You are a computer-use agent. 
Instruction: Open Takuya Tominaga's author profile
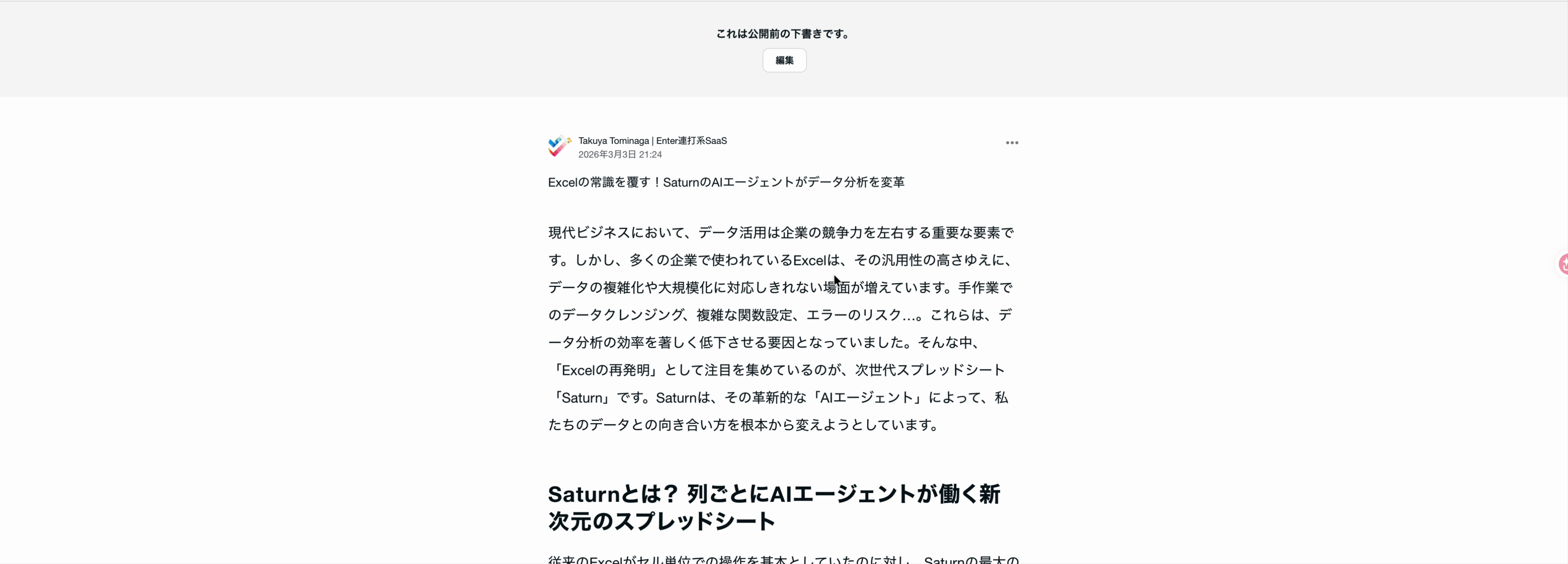tap(652, 140)
